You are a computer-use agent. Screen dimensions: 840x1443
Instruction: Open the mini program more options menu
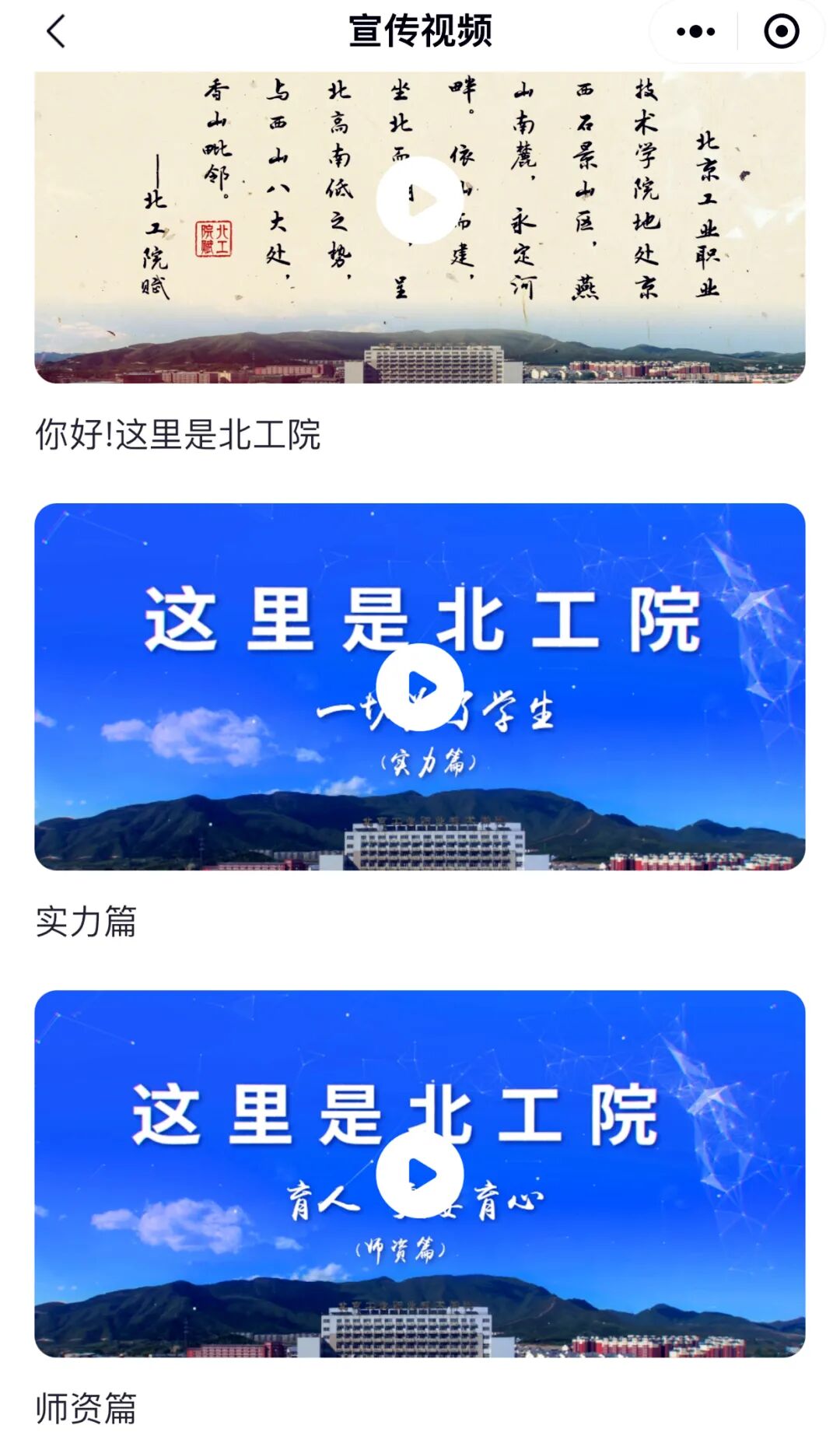695,32
